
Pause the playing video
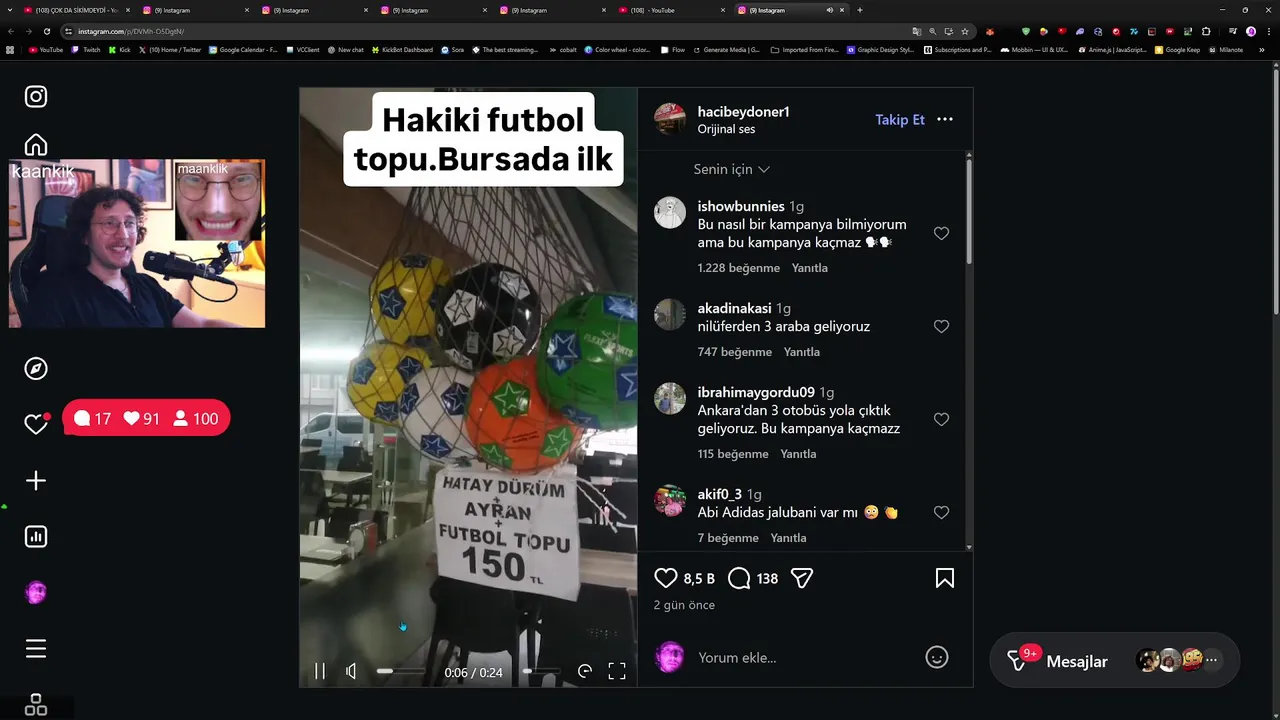320,671
